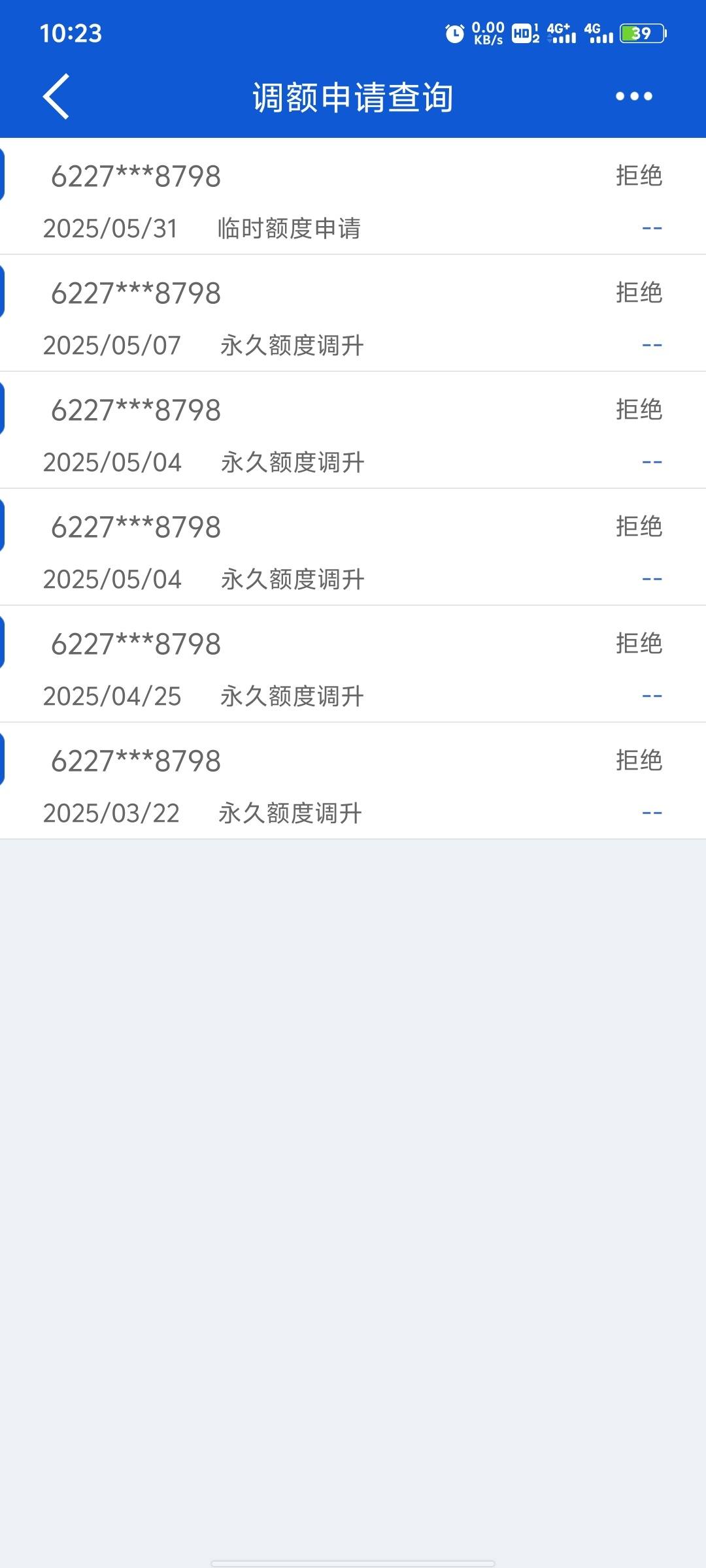
Task: View the 2025/03/22 永久额度调升 application
Action: coord(353,781)
